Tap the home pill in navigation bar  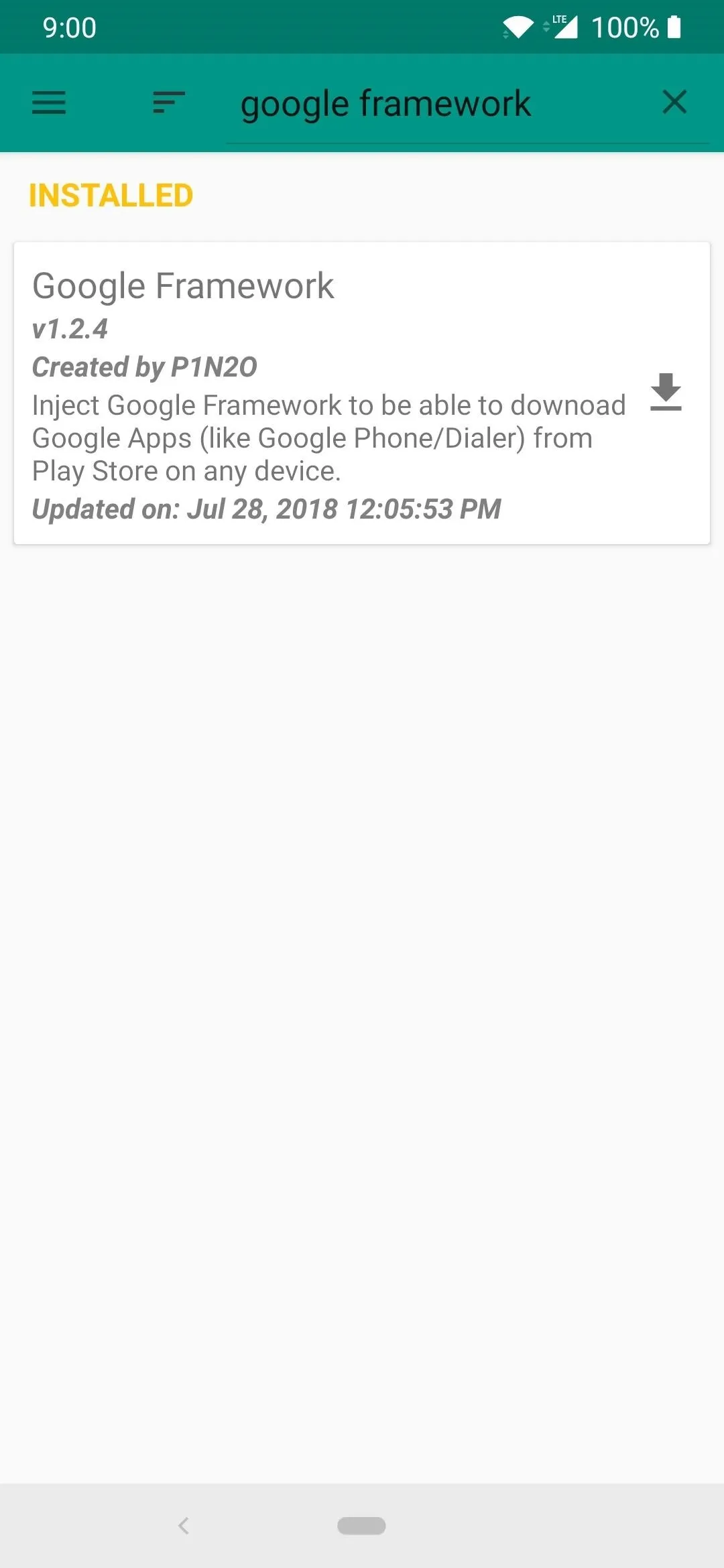pyautogui.click(x=361, y=1526)
